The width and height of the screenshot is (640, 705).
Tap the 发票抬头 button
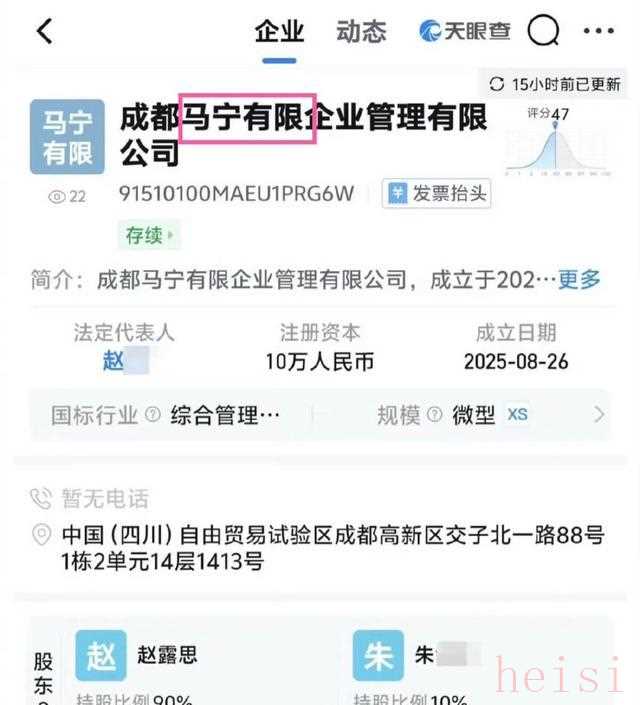438,193
